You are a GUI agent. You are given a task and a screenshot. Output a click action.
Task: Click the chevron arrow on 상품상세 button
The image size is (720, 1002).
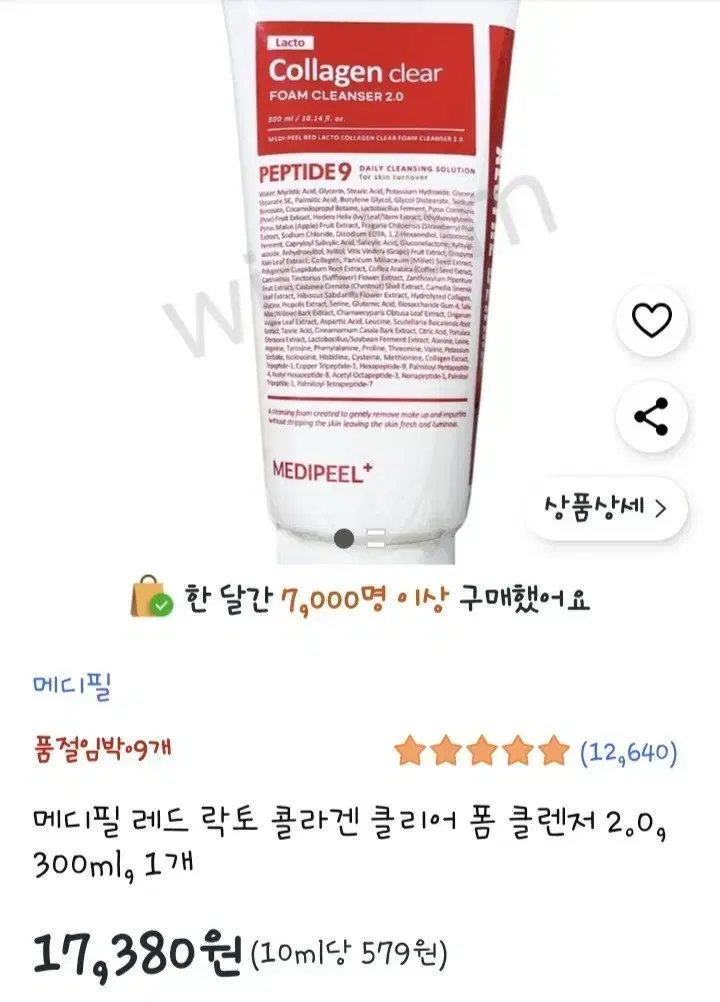[x=660, y=507]
